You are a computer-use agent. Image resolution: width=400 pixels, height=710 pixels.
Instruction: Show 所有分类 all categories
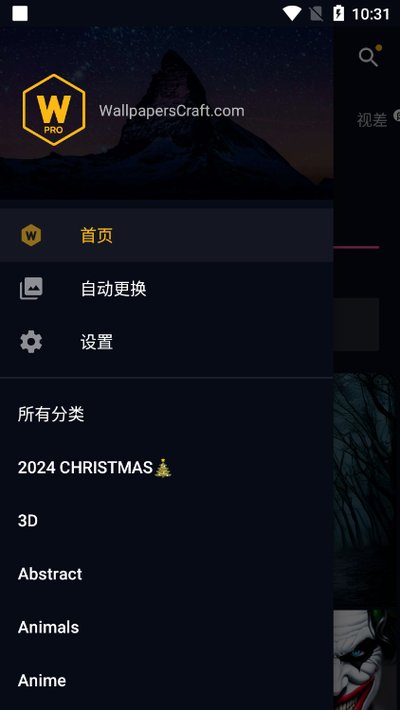166,414
